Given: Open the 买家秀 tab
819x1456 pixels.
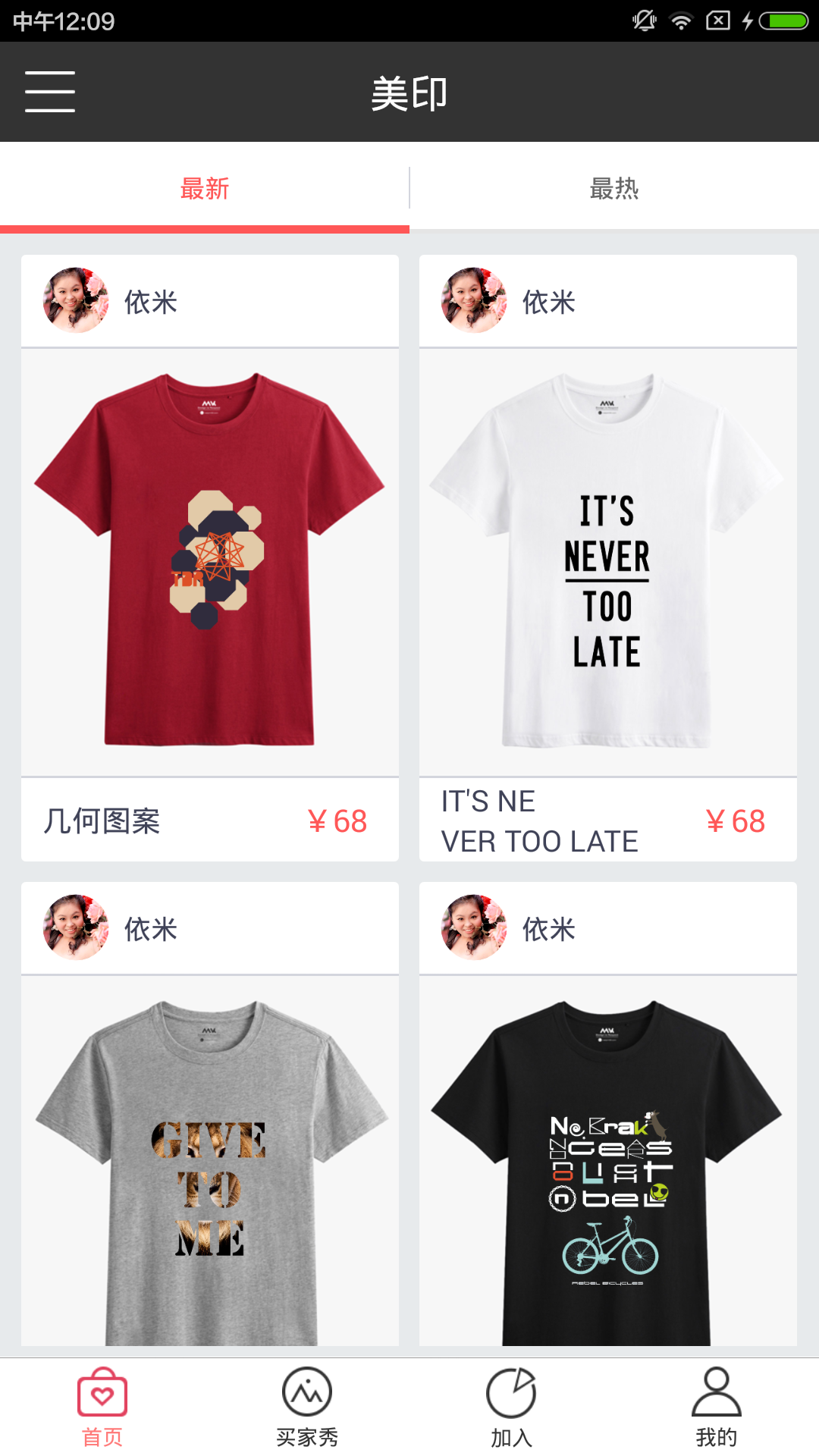Looking at the screenshot, I should [x=307, y=1407].
